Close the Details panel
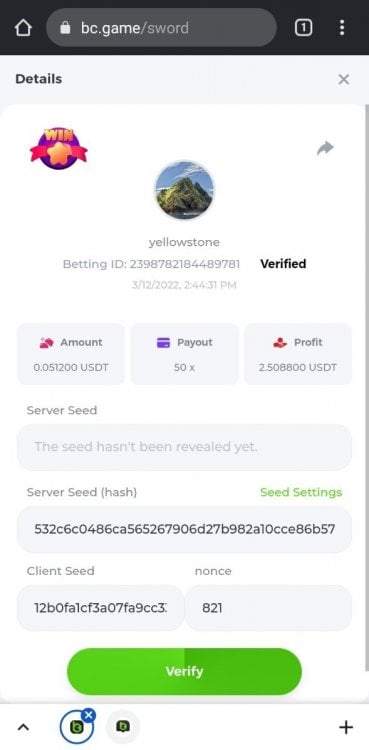This screenshot has width=369, height=750. [344, 79]
